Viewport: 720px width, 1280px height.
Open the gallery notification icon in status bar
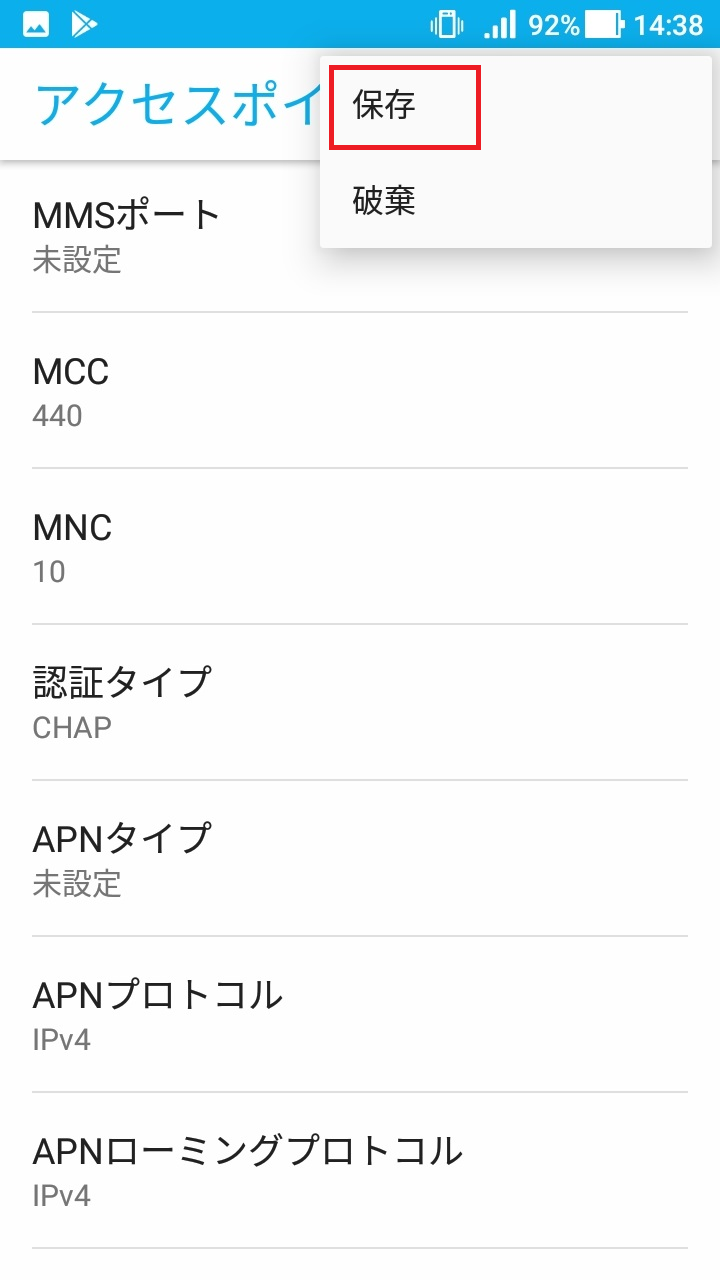point(36,23)
